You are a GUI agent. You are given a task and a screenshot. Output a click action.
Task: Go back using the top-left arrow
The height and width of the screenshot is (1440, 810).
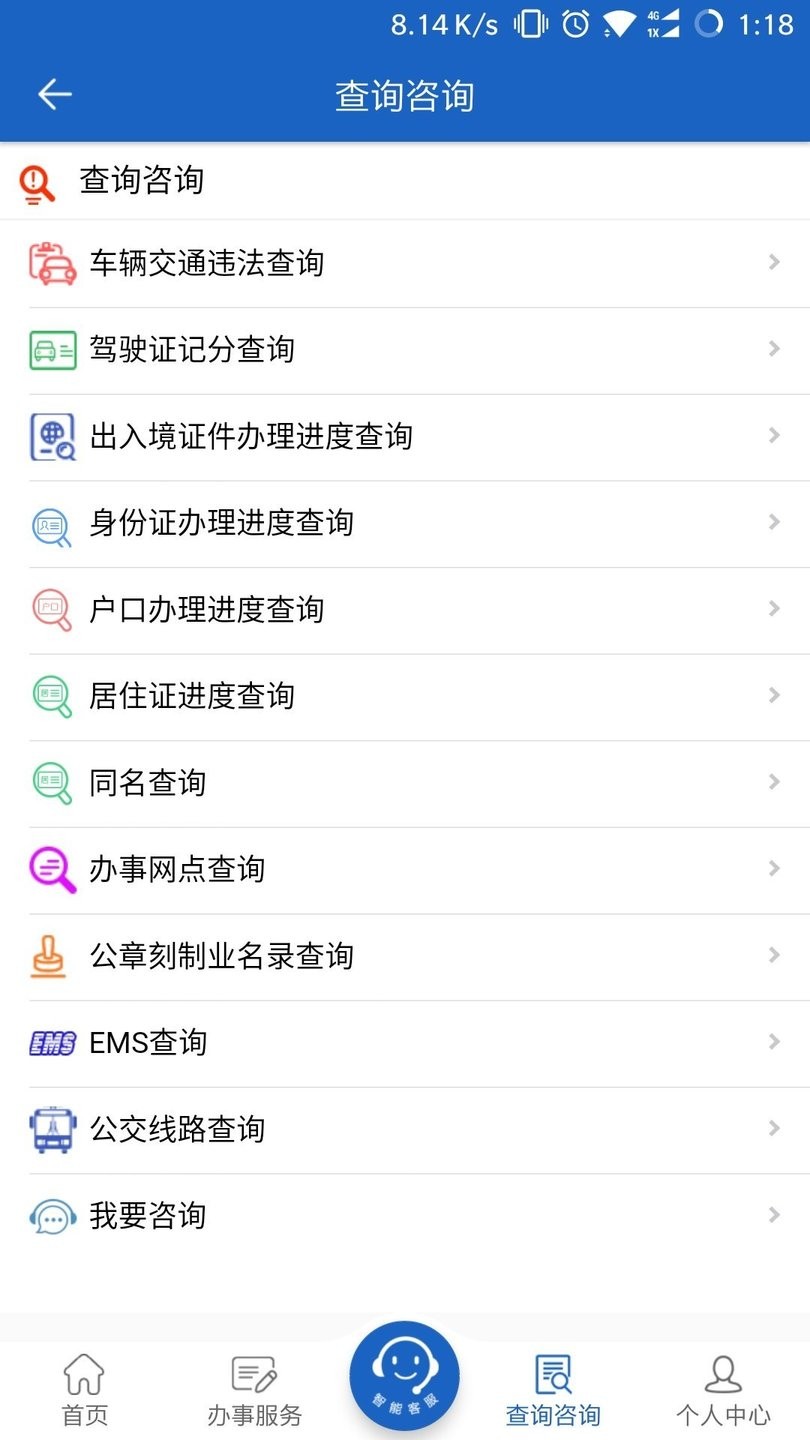point(55,95)
